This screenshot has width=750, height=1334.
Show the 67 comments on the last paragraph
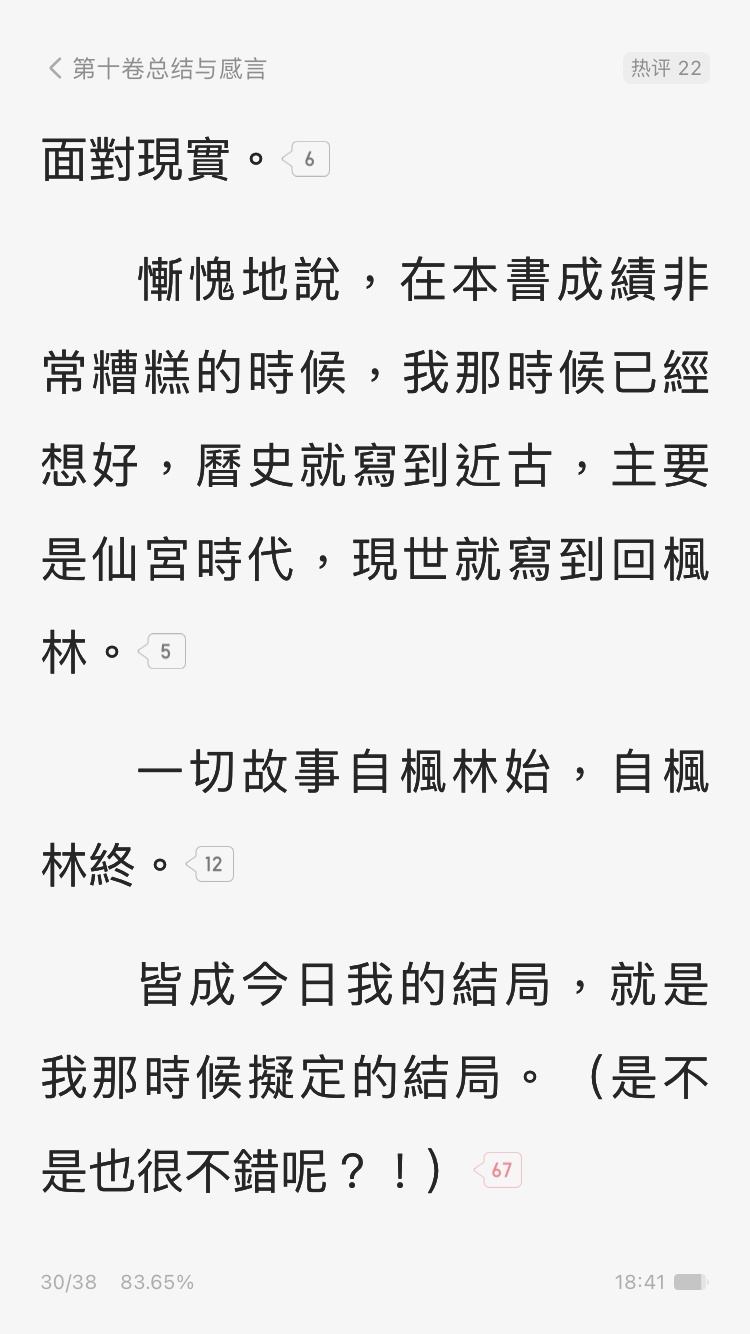500,1170
